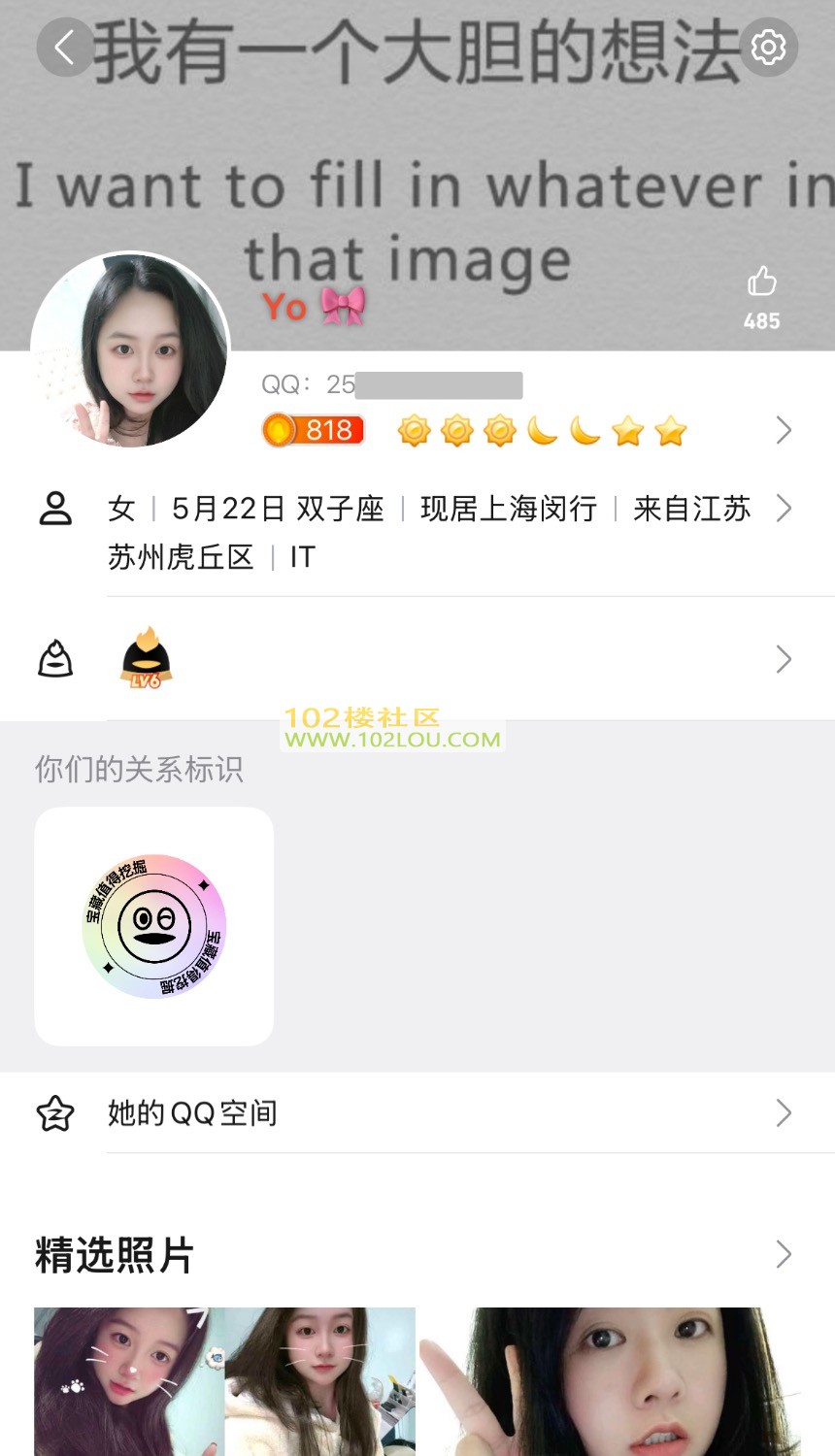Screen dimensions: 835x1456
Task: Open the peace-sign selfie photo in 精选照片
Action: 612,1380
